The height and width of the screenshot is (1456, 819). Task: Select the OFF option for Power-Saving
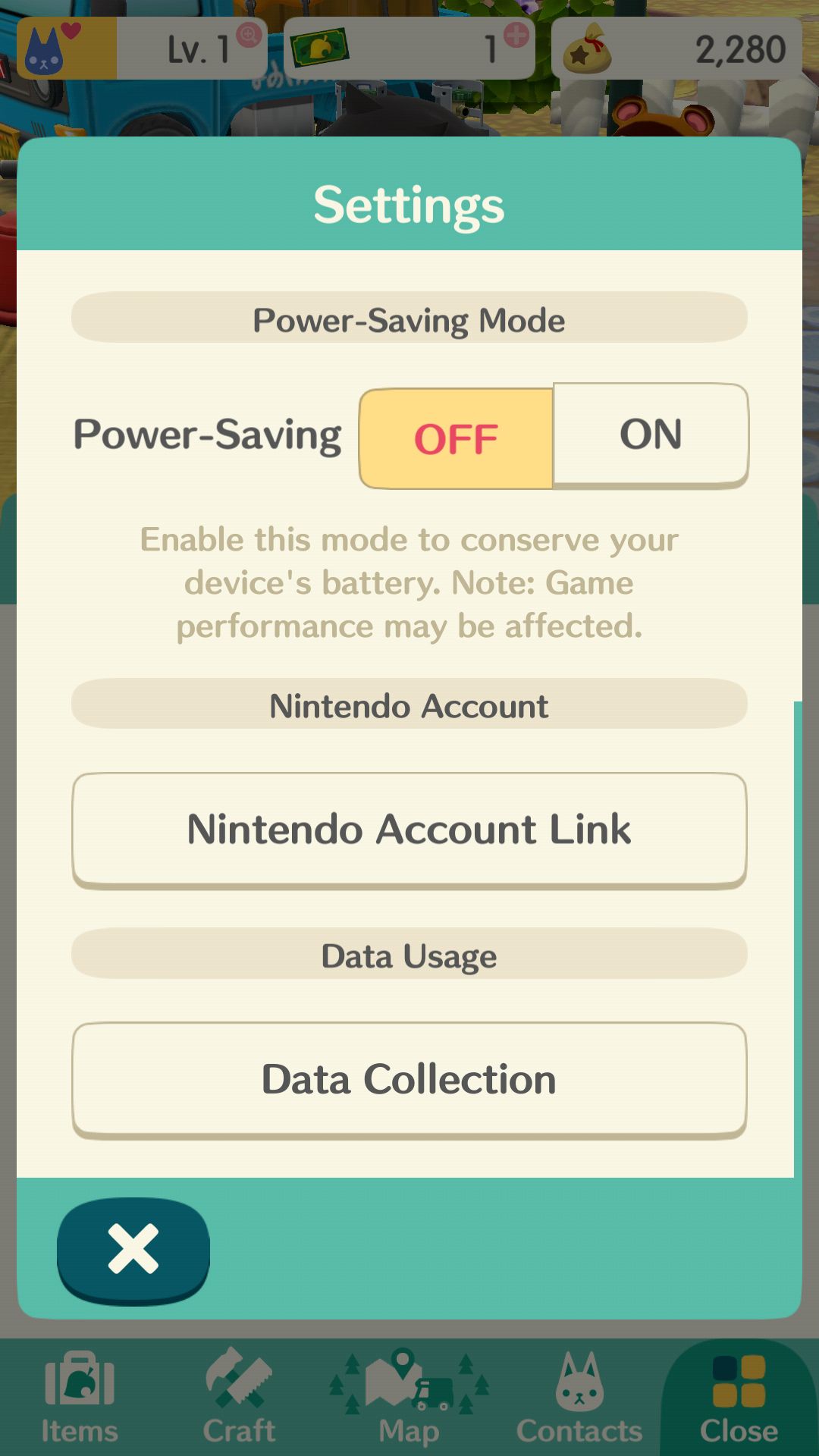click(456, 438)
